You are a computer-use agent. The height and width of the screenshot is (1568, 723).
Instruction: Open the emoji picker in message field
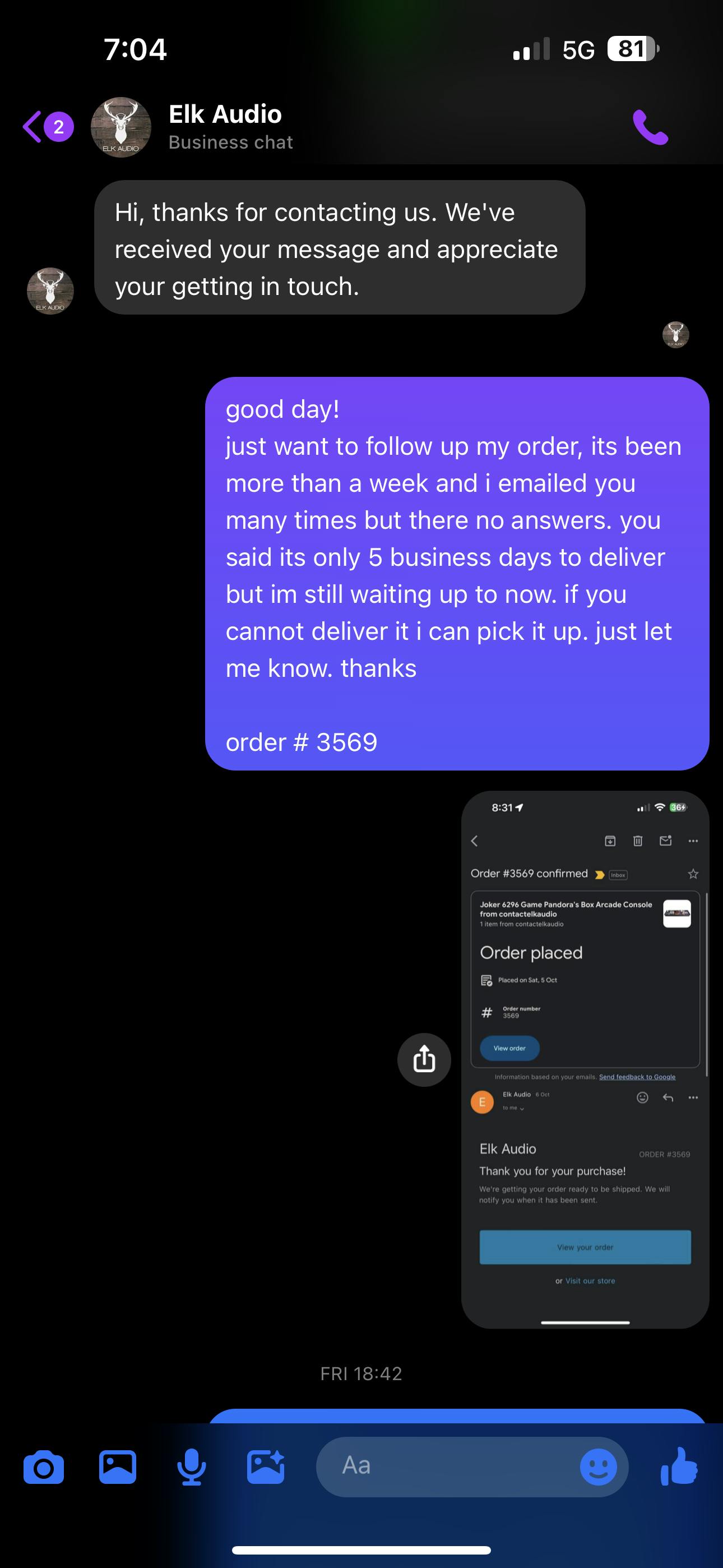597,1467
